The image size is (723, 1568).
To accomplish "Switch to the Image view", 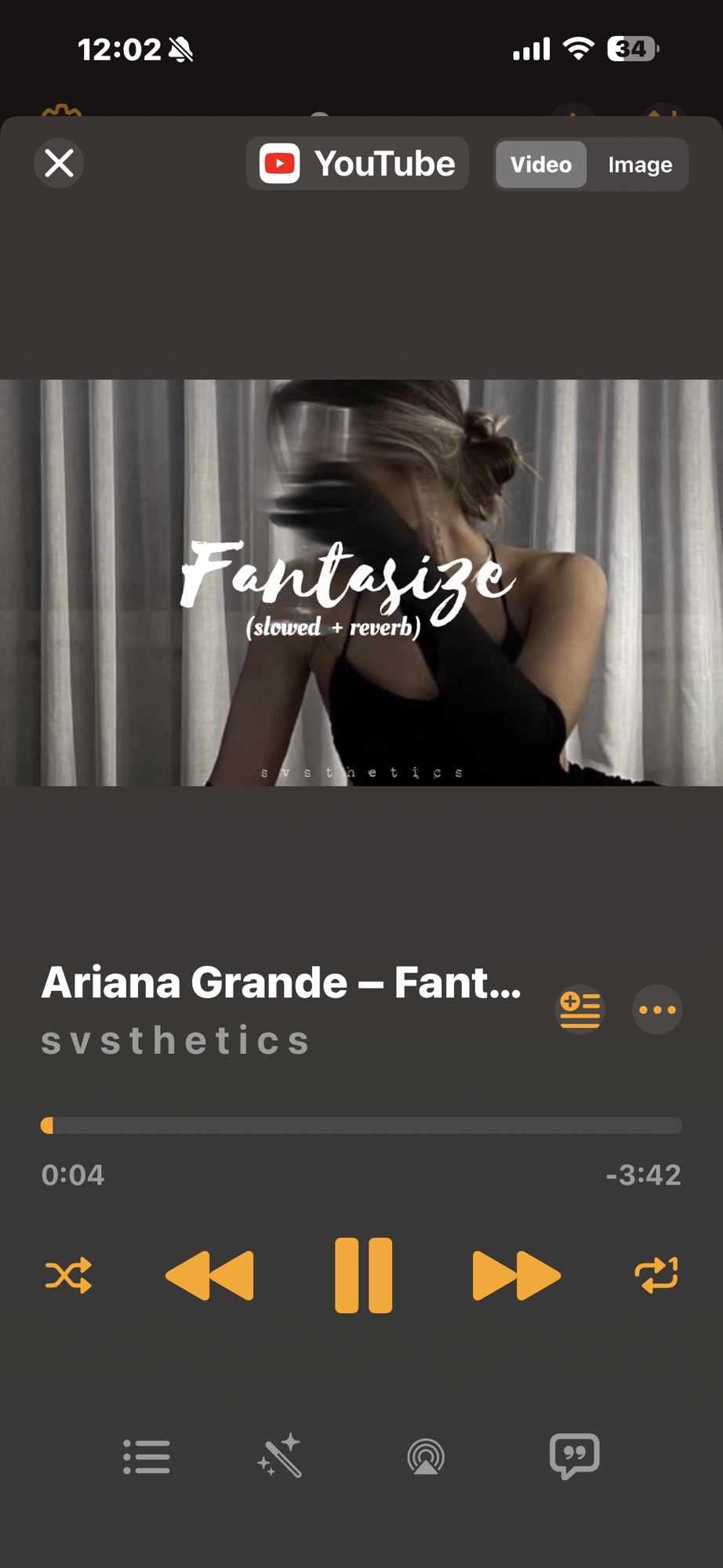I will coord(640,165).
